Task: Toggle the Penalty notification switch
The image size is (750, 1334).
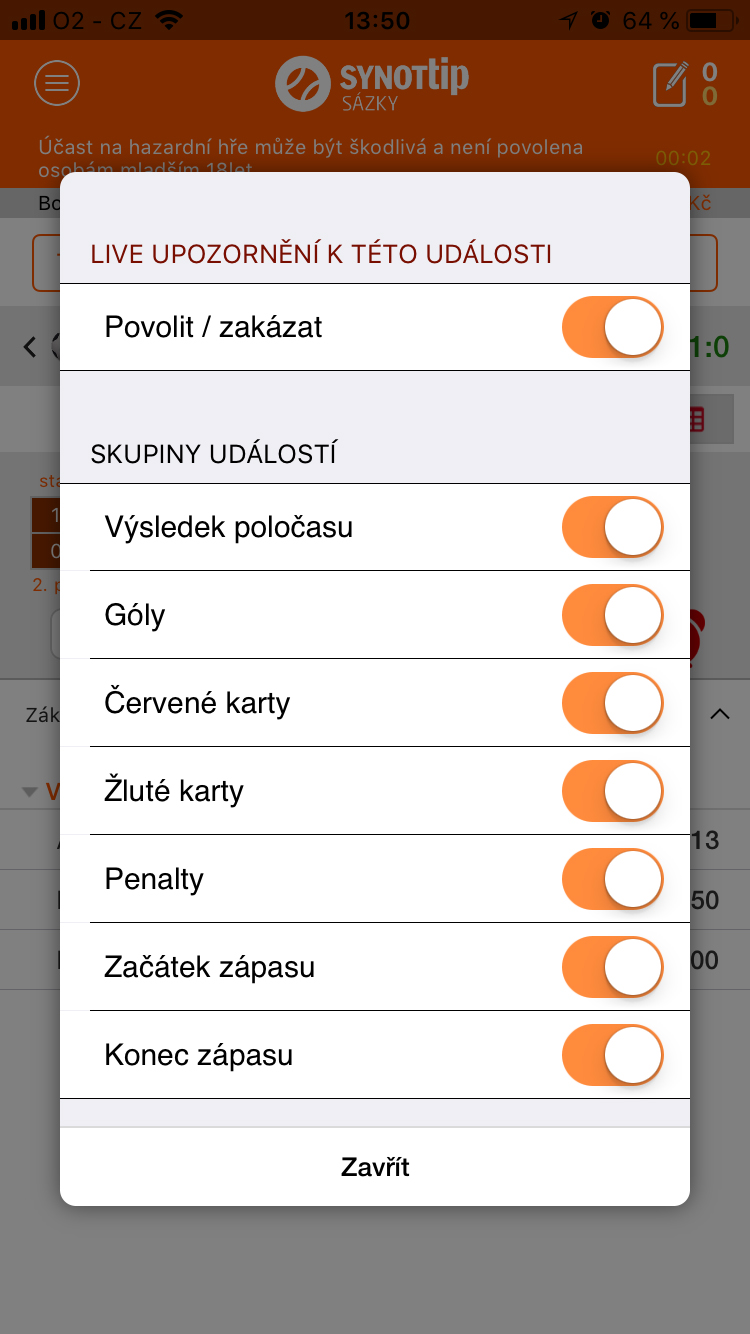Action: 613,879
